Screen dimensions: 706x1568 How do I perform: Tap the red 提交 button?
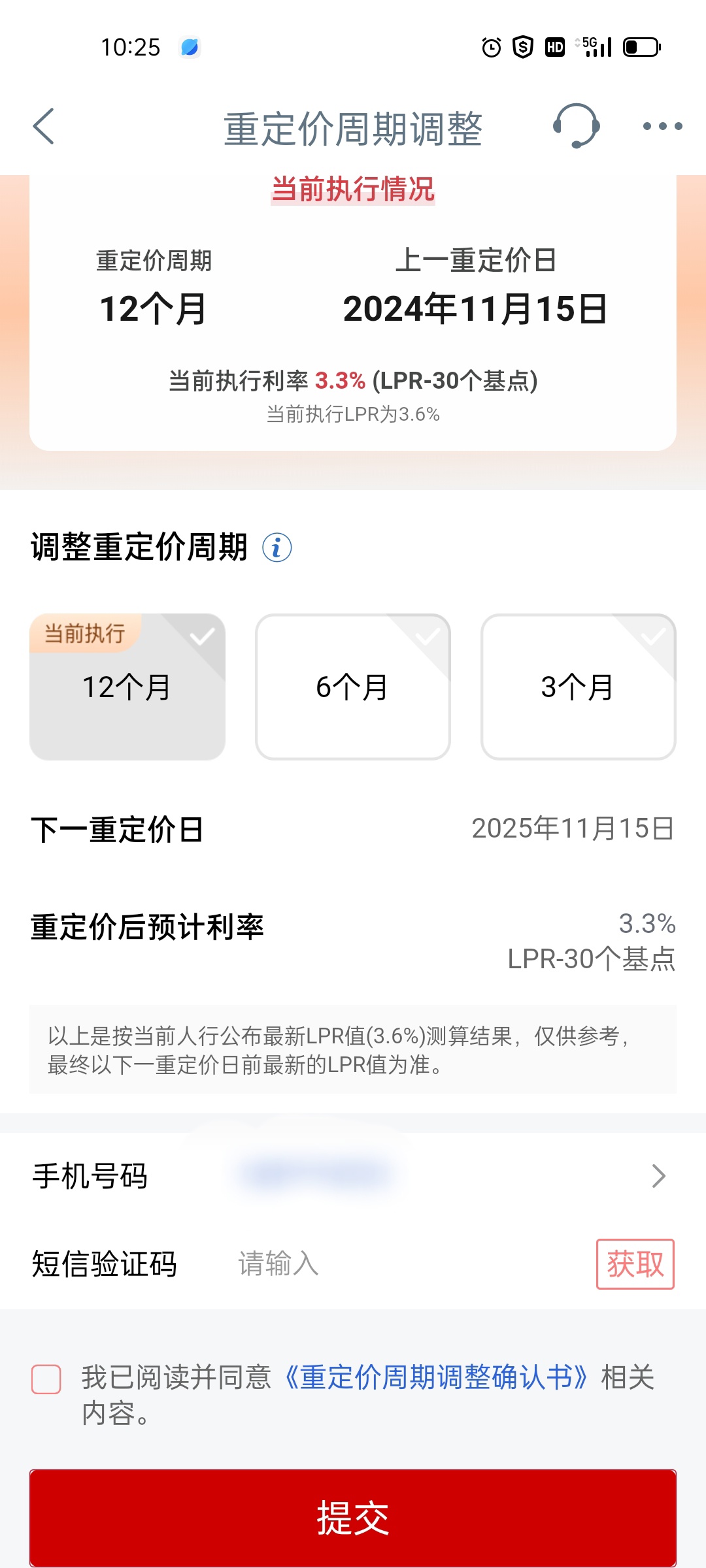(353, 1517)
